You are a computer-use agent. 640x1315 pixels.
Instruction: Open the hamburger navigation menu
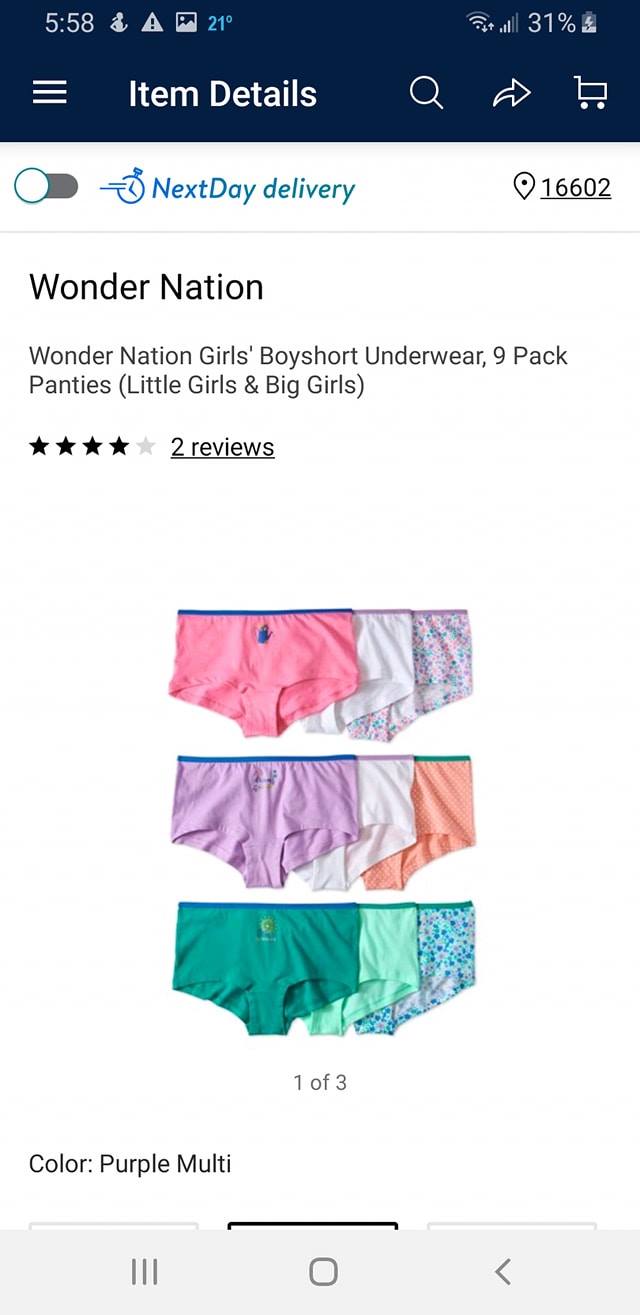49,93
